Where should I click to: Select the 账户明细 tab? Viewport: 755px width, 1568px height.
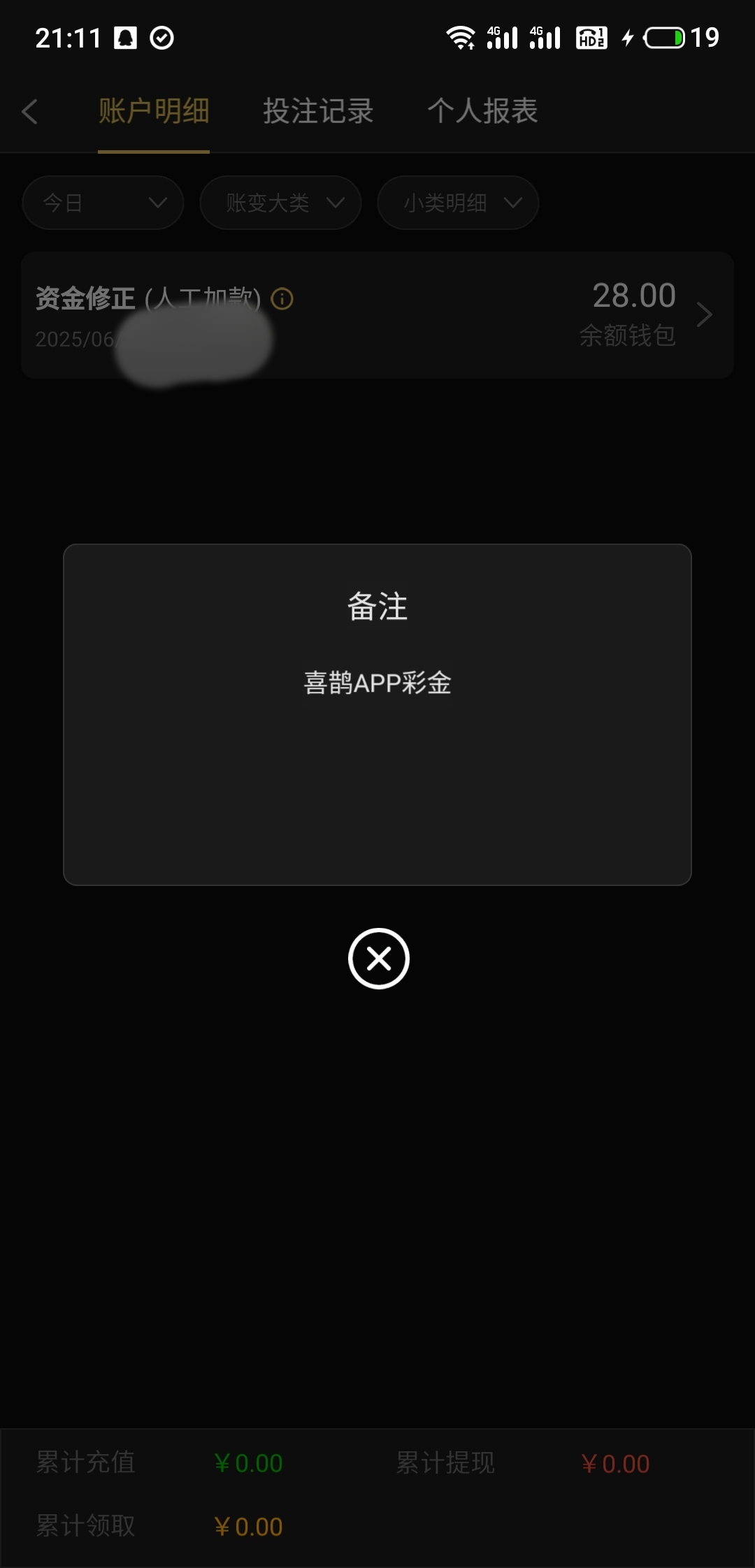154,111
